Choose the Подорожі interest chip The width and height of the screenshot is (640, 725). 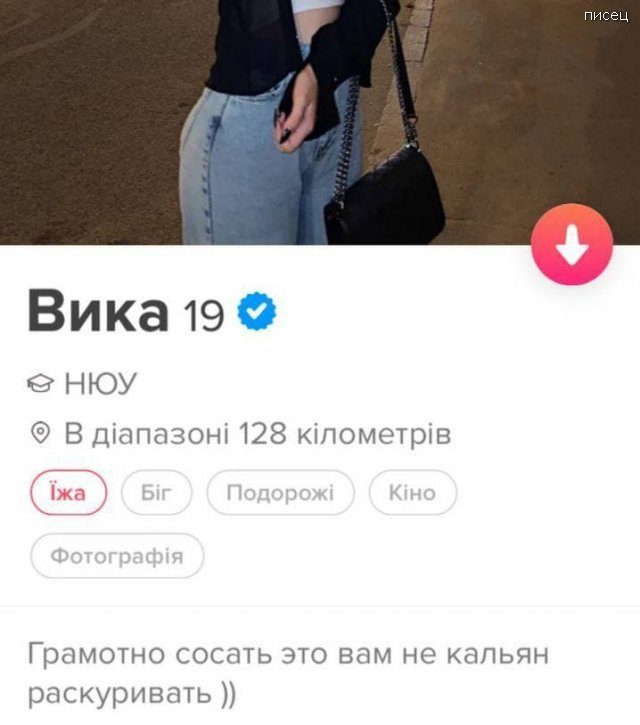pos(281,493)
